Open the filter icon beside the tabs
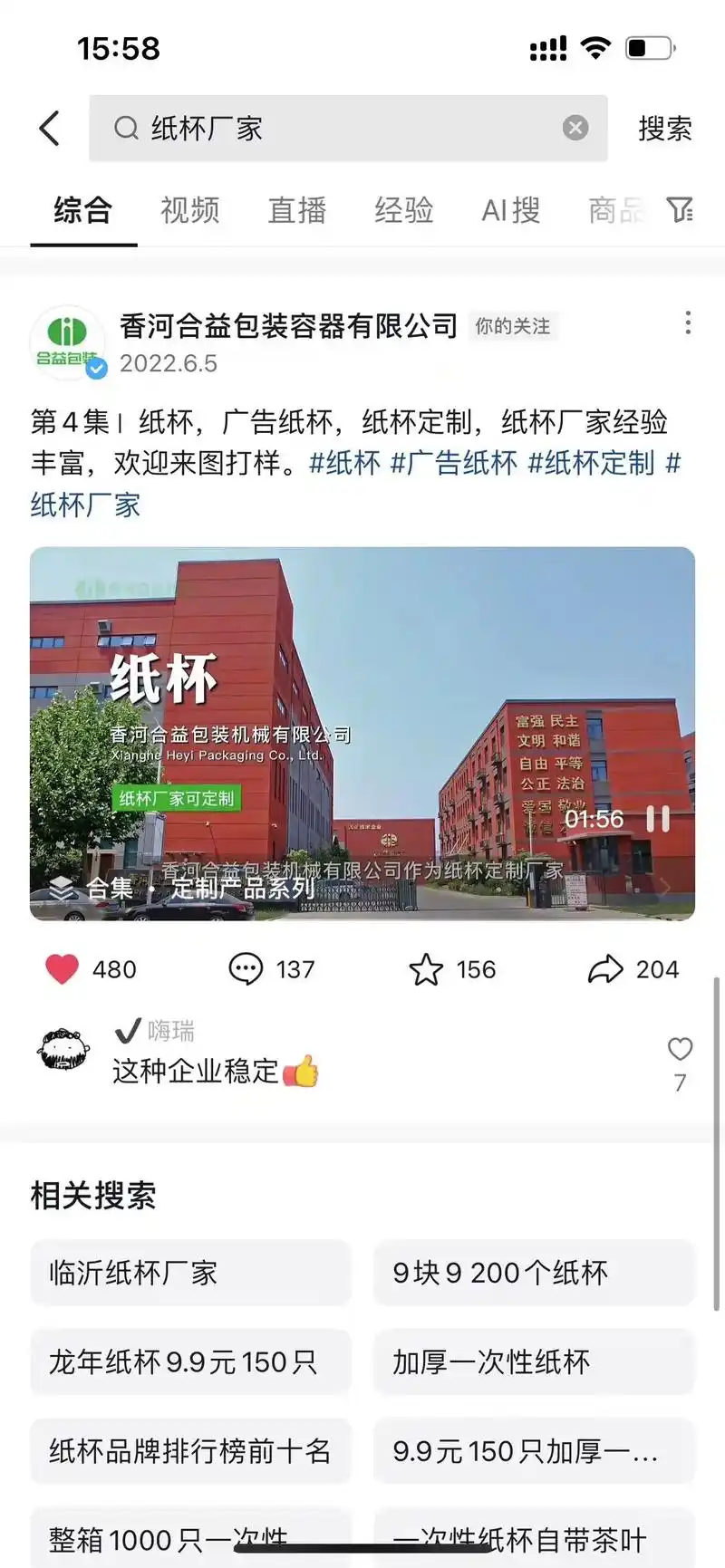This screenshot has width=725, height=1568. pyautogui.click(x=680, y=210)
